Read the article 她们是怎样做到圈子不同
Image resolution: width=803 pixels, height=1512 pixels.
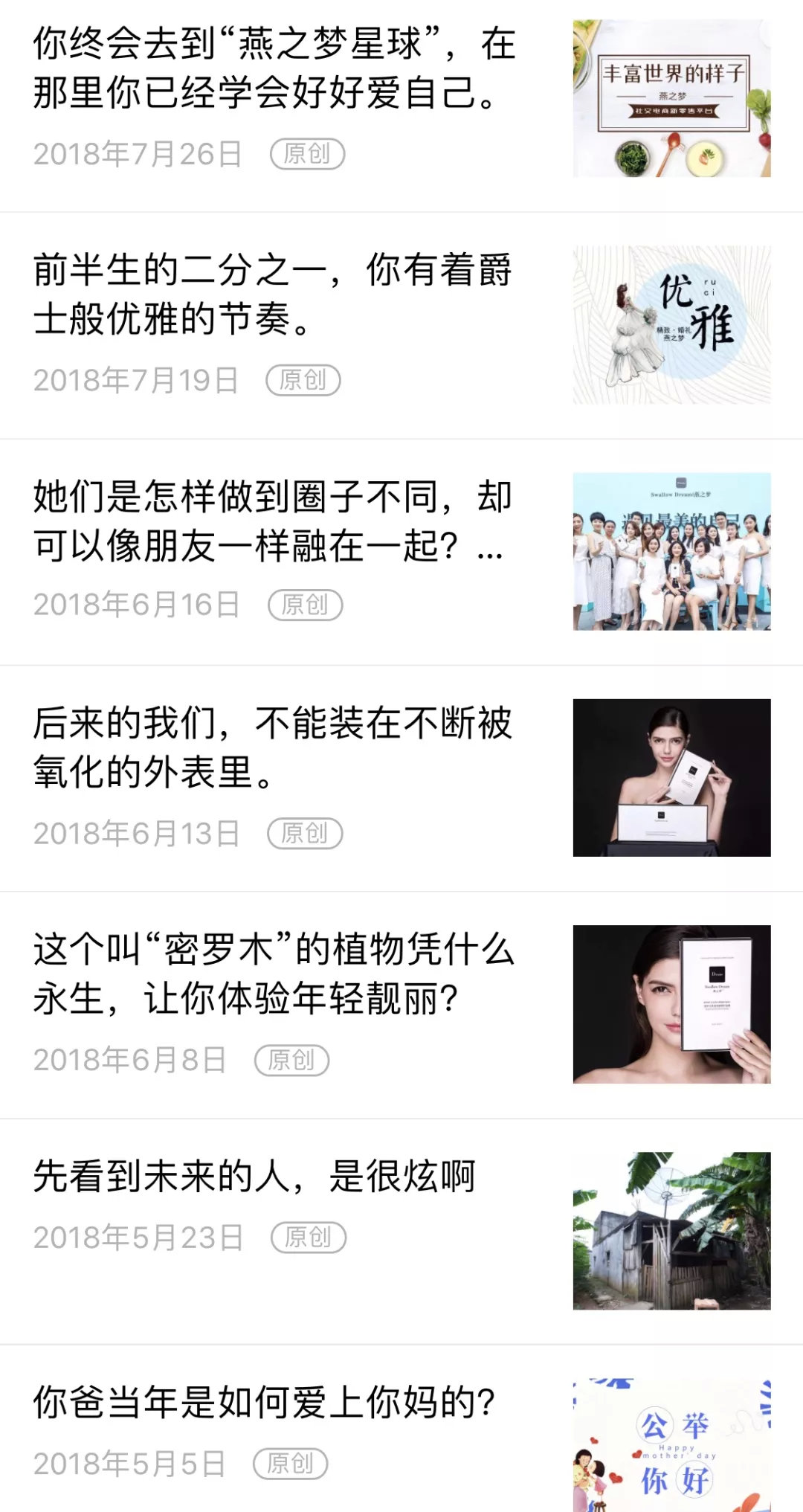[x=274, y=521]
